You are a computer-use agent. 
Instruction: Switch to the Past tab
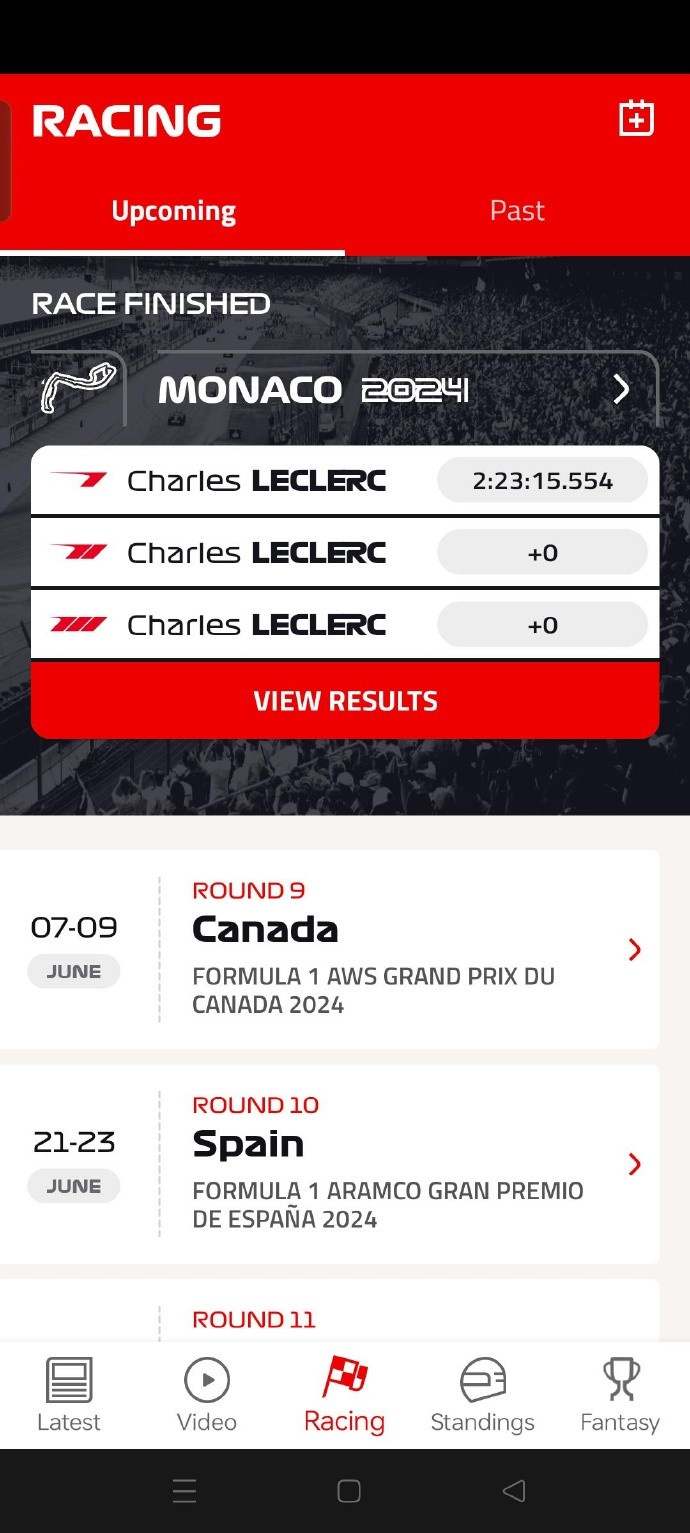(x=517, y=211)
